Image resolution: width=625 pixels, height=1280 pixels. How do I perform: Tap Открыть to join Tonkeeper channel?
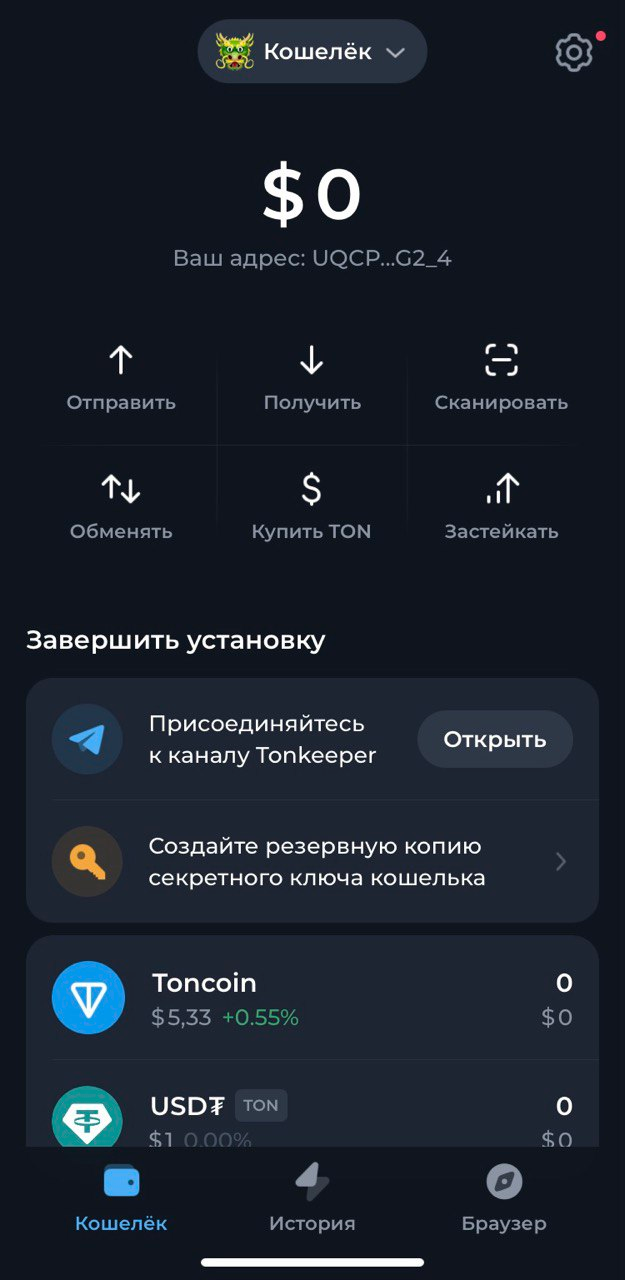494,740
